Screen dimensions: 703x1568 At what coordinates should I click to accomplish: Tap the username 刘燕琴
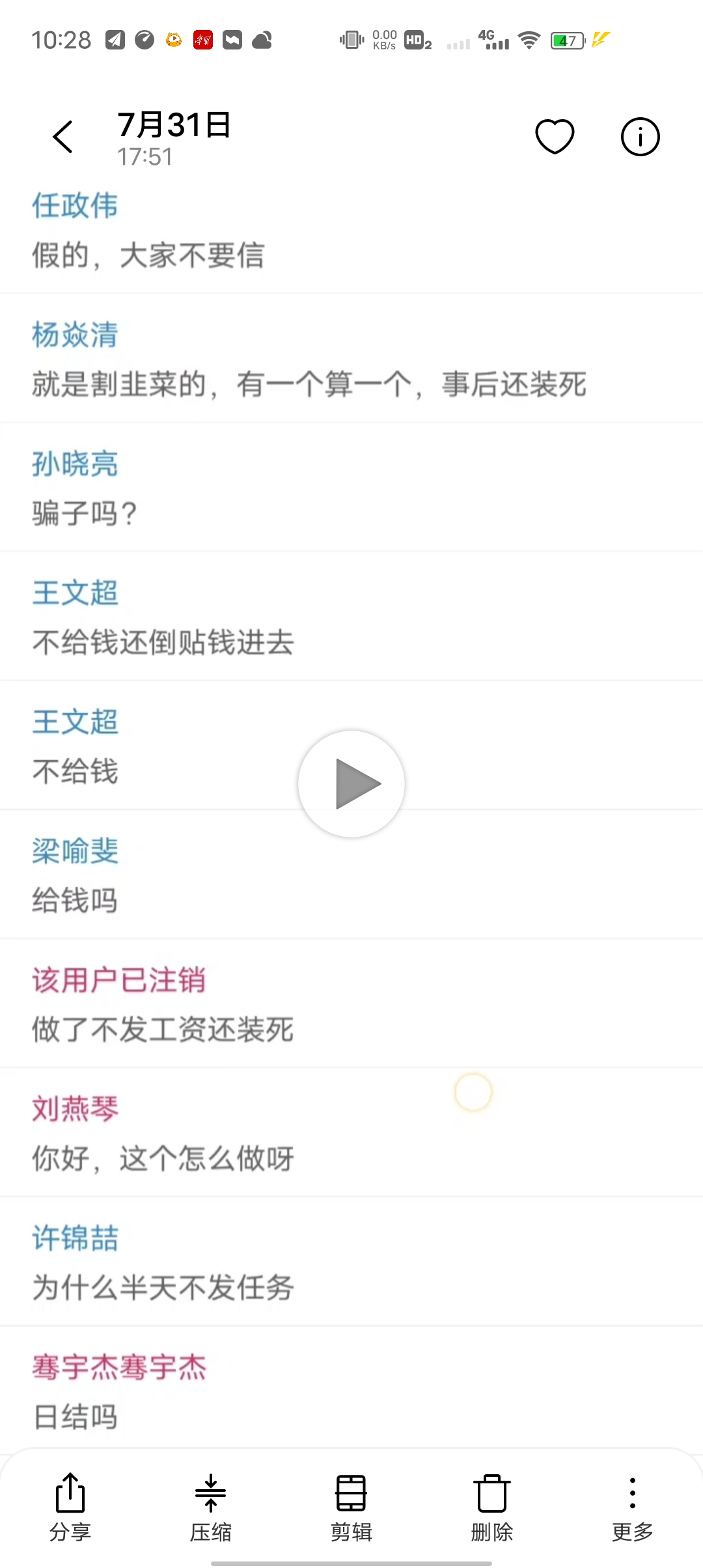(74, 1108)
